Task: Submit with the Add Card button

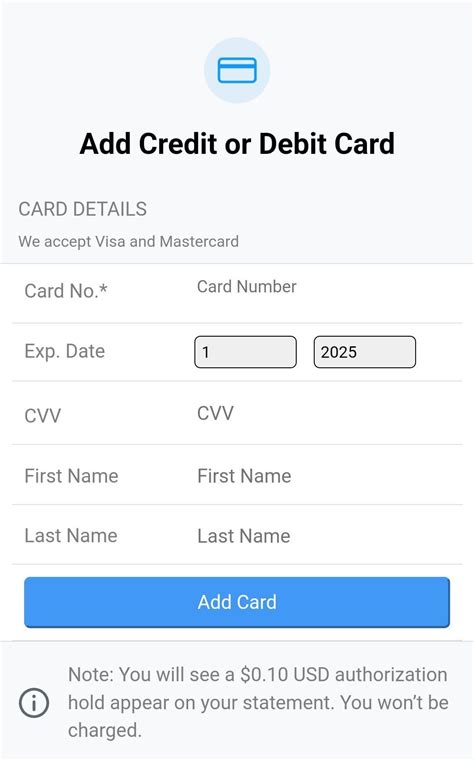Action: click(x=237, y=602)
